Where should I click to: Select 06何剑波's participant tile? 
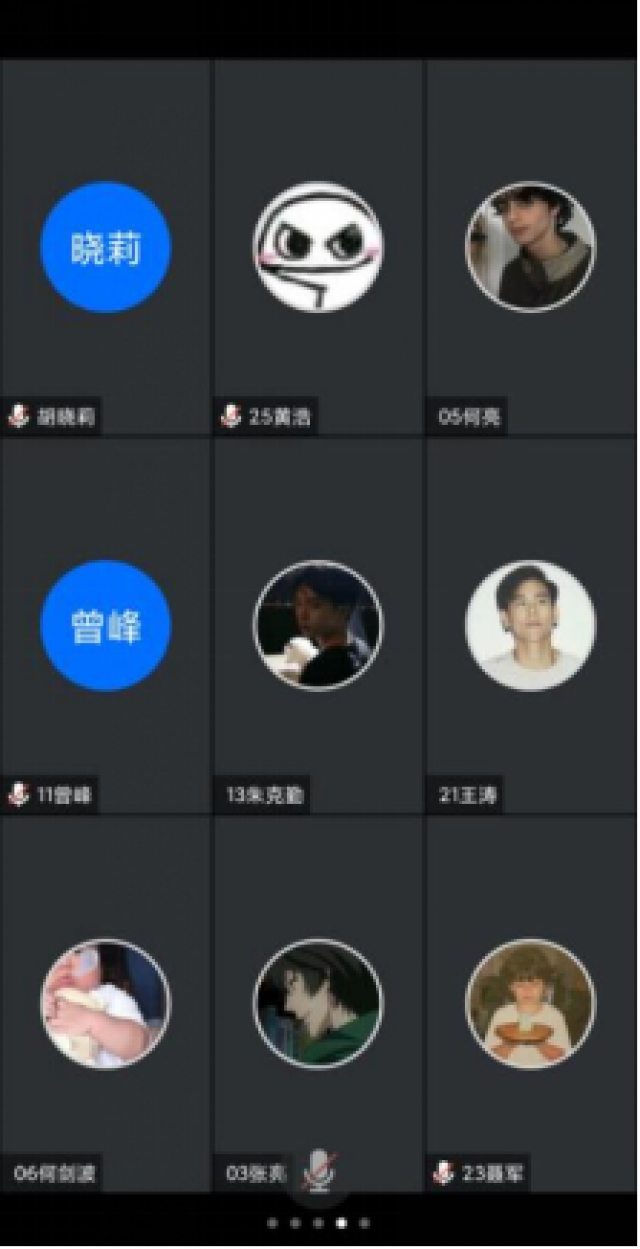click(105, 1003)
